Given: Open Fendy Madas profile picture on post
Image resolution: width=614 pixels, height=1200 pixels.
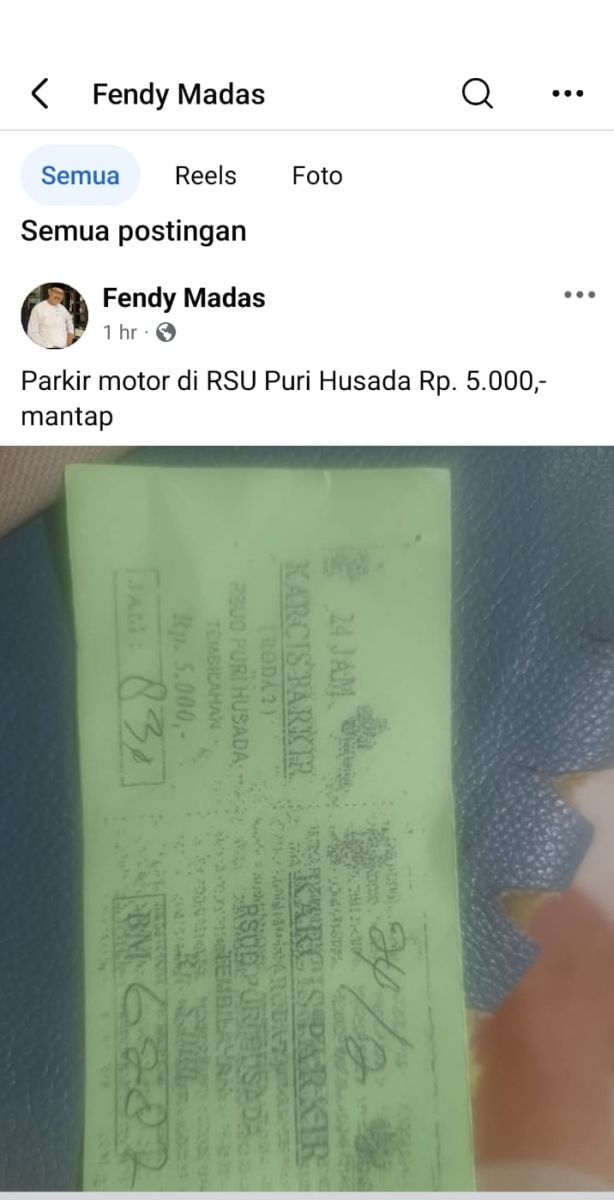Looking at the screenshot, I should (x=54, y=315).
